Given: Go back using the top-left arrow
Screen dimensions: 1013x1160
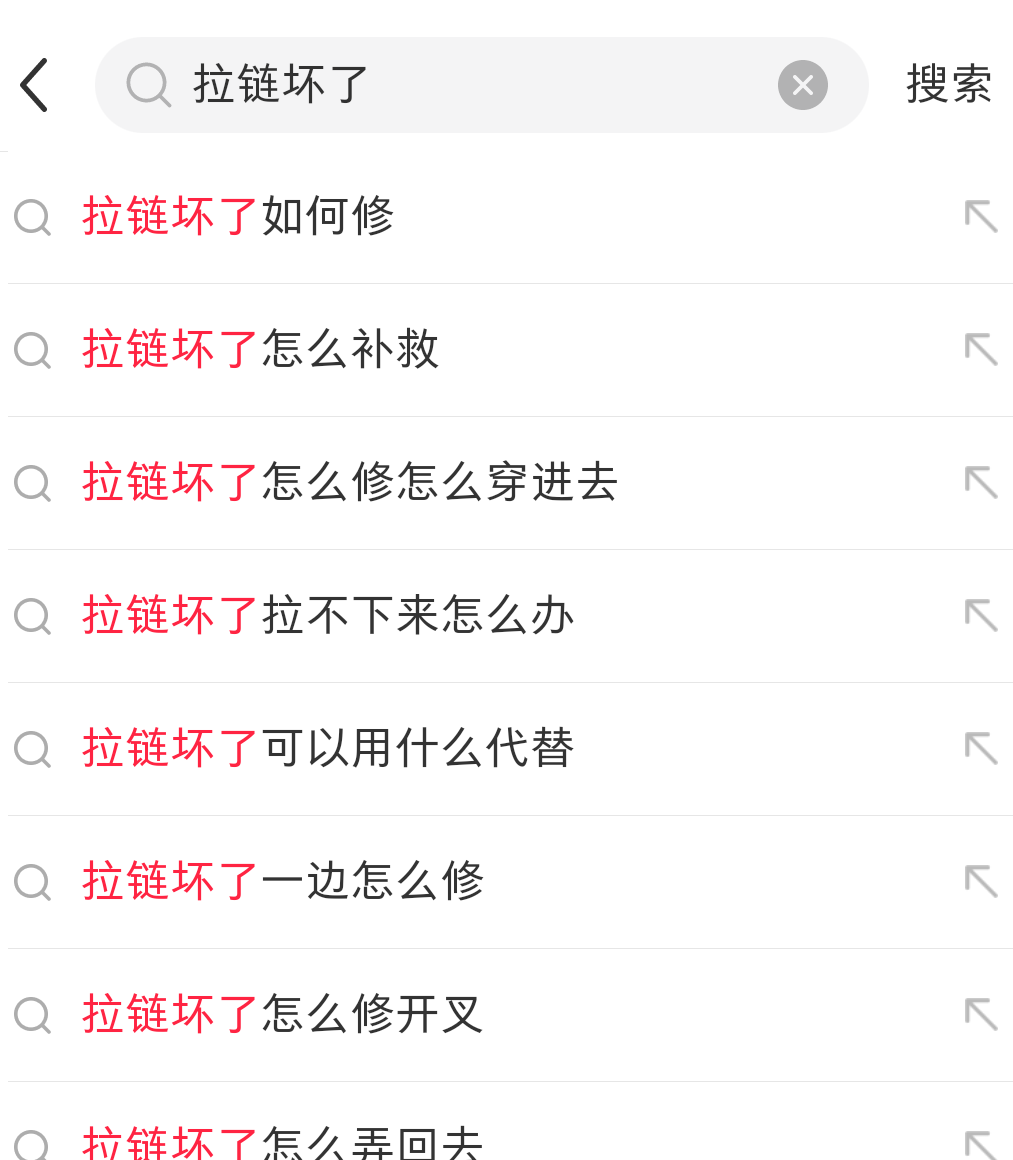Looking at the screenshot, I should coord(34,85).
